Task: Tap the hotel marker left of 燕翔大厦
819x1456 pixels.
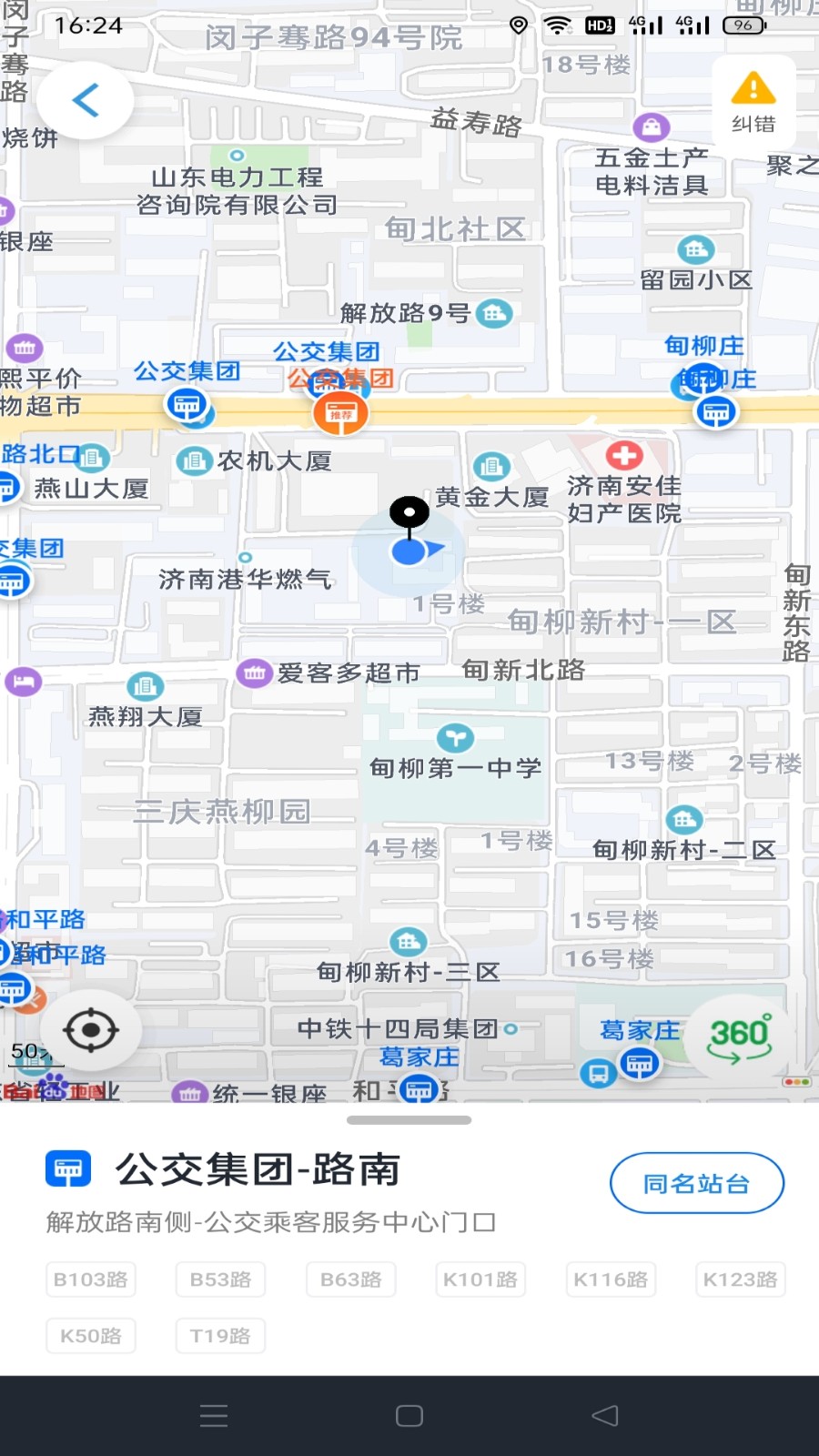Action: [x=25, y=682]
